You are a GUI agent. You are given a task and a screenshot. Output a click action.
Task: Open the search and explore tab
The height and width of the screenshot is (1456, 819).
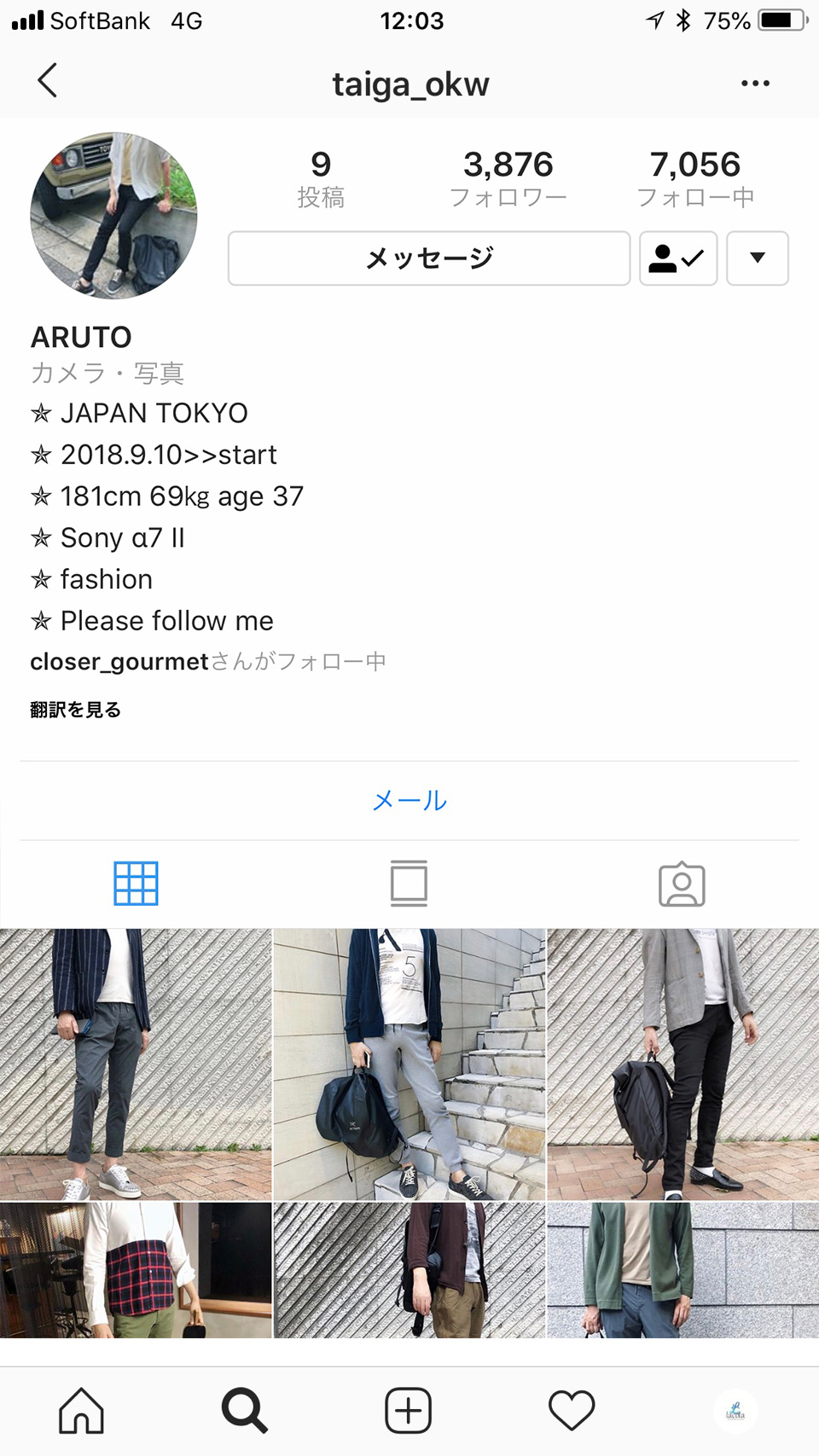(245, 1411)
